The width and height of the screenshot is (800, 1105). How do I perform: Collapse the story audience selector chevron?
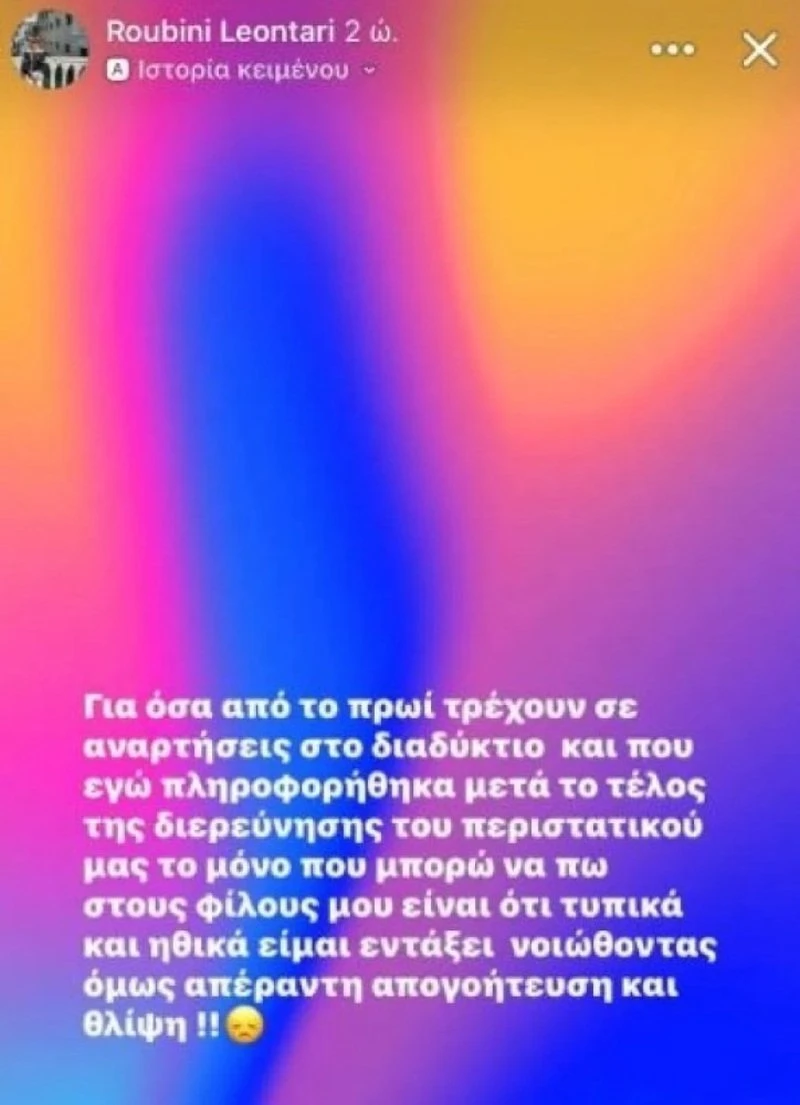click(x=367, y=71)
